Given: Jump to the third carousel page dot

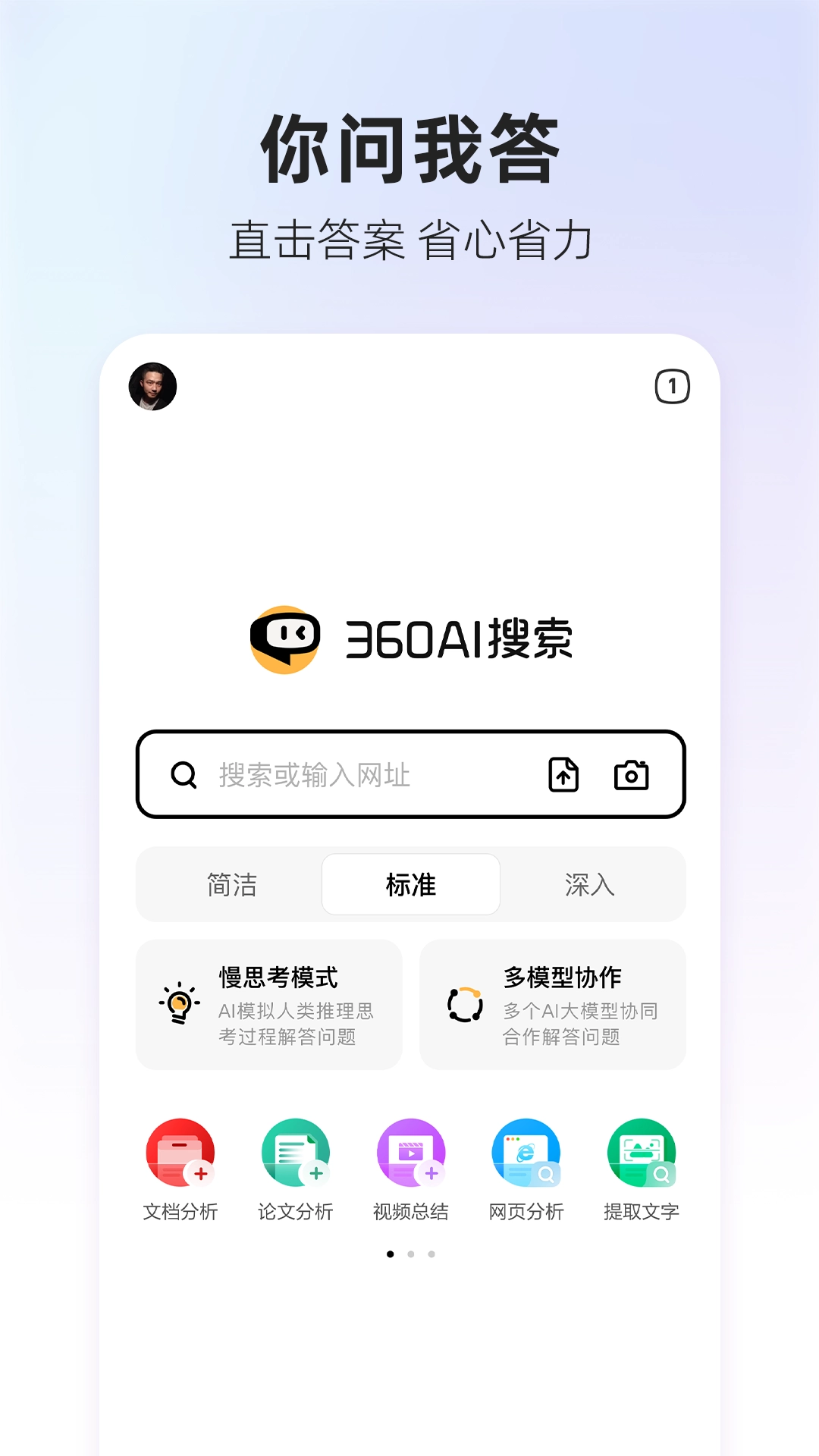Looking at the screenshot, I should 432,1254.
